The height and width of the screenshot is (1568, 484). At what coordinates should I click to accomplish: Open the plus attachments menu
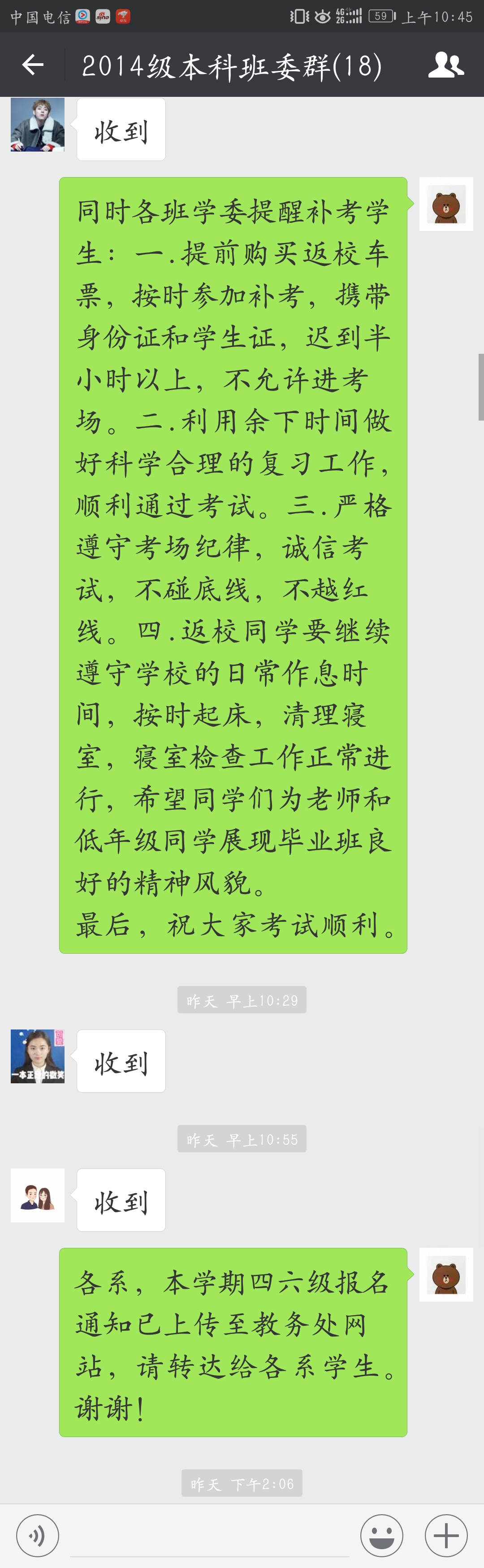click(446, 1535)
